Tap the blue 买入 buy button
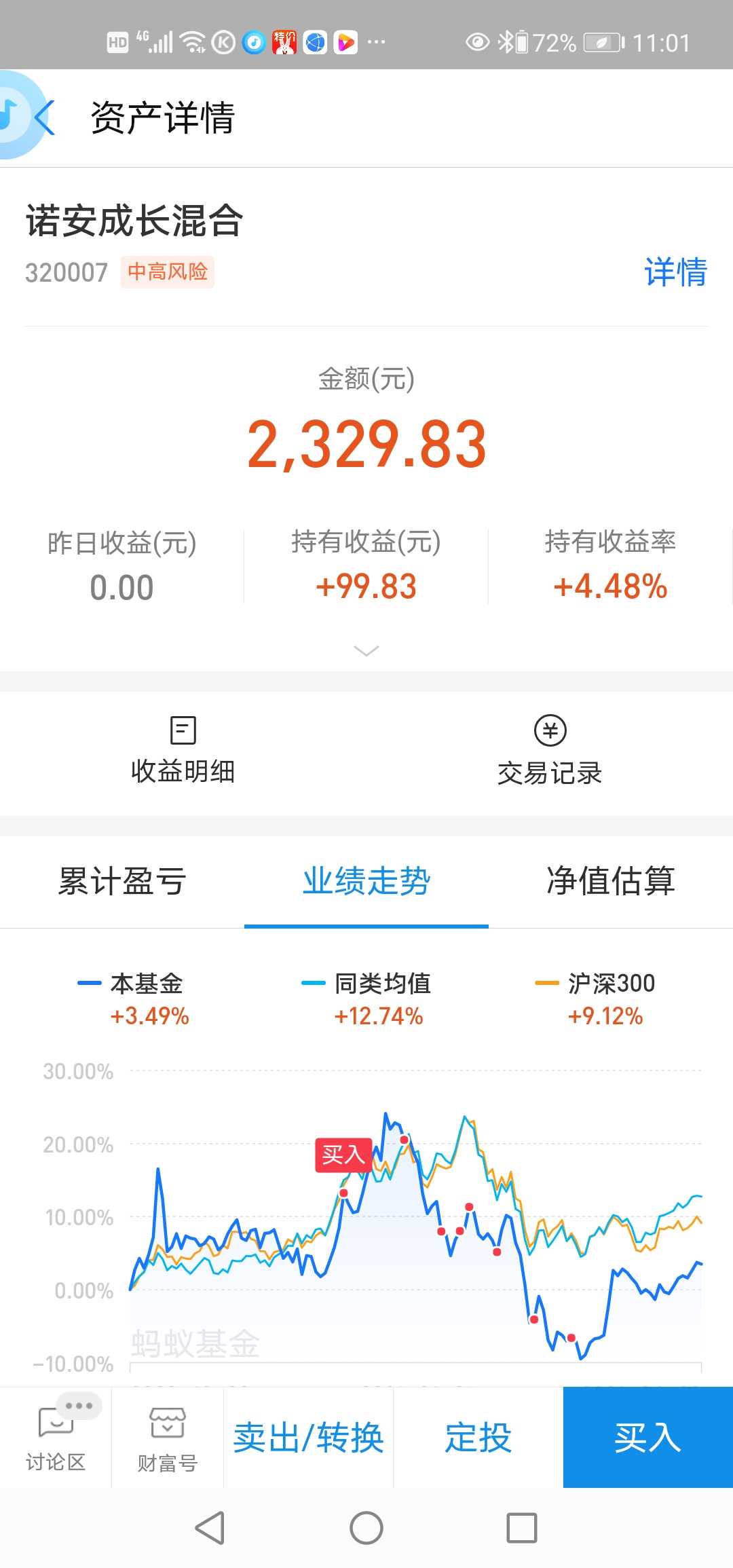The height and width of the screenshot is (1568, 733). pos(648,1438)
